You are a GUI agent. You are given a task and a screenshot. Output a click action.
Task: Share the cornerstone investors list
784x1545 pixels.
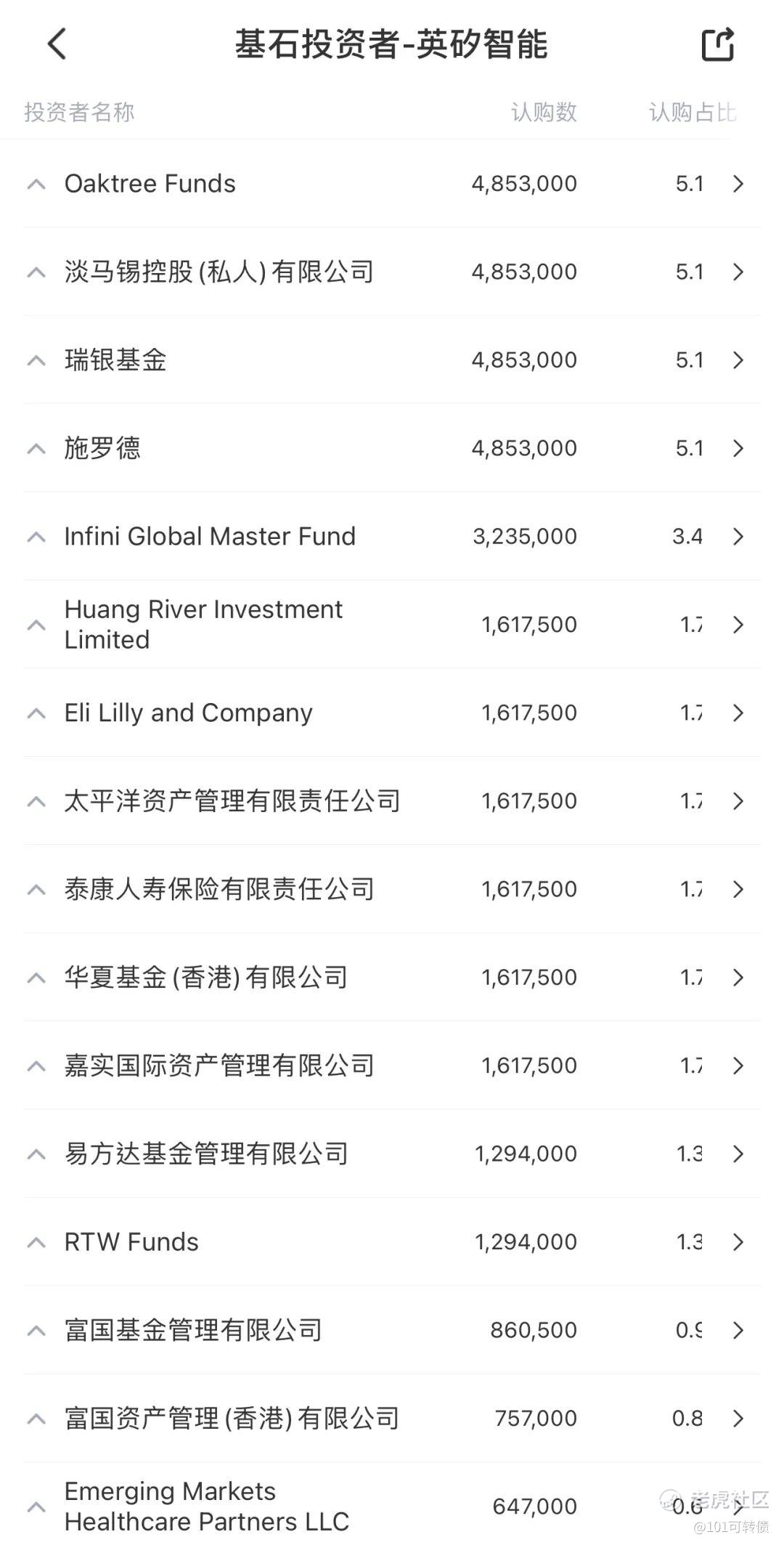[x=718, y=44]
